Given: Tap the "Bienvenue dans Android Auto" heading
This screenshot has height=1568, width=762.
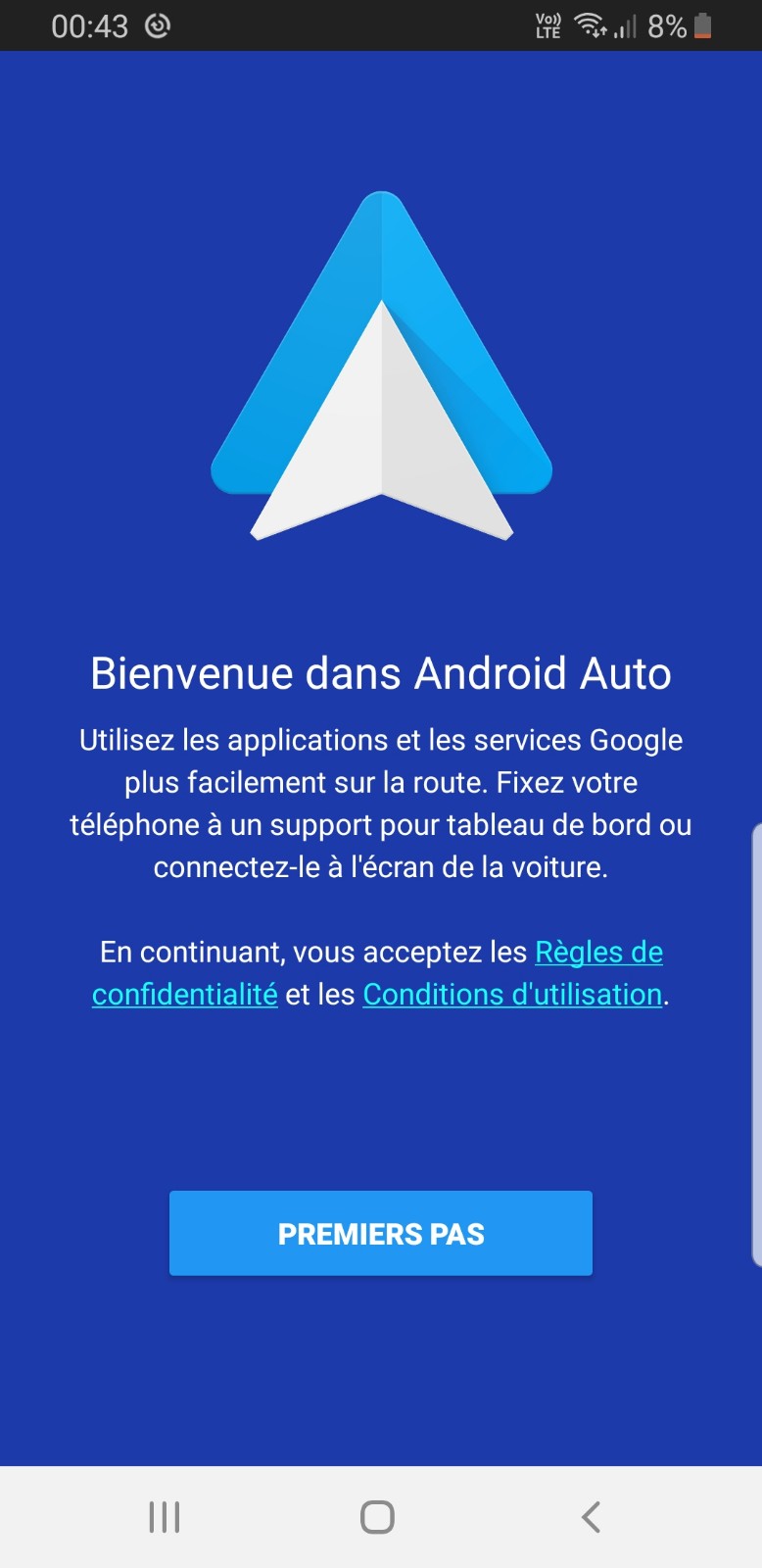Looking at the screenshot, I should point(381,673).
